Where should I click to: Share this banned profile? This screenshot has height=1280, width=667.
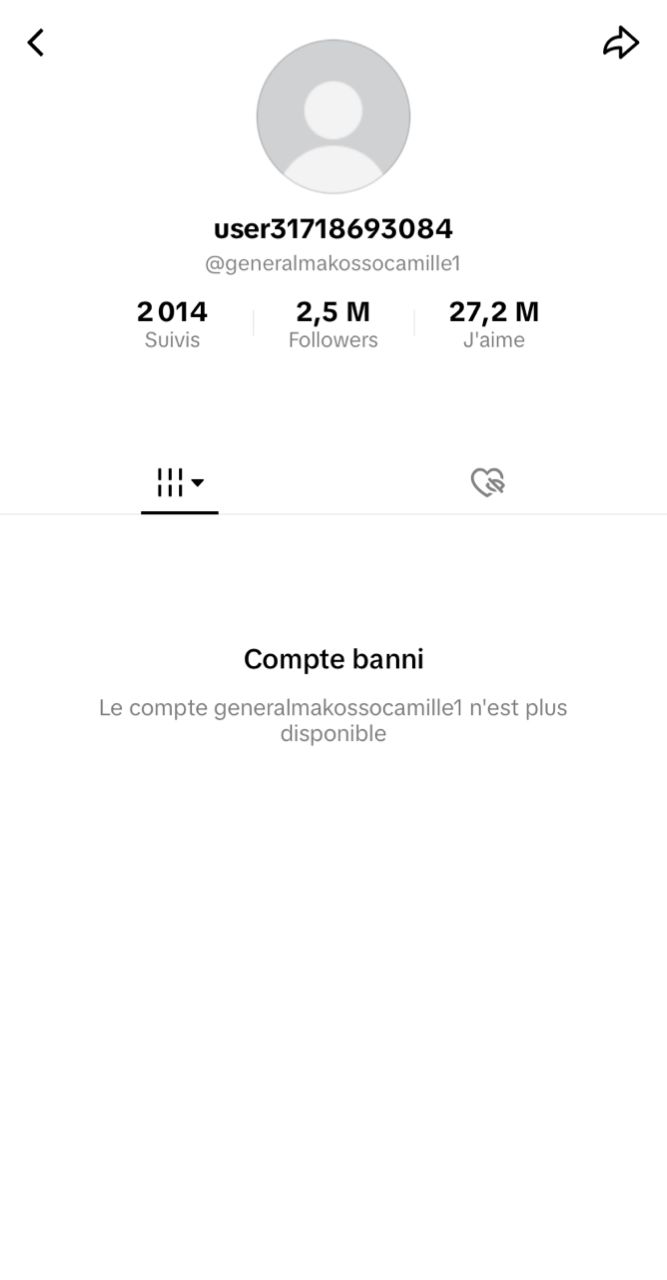620,42
